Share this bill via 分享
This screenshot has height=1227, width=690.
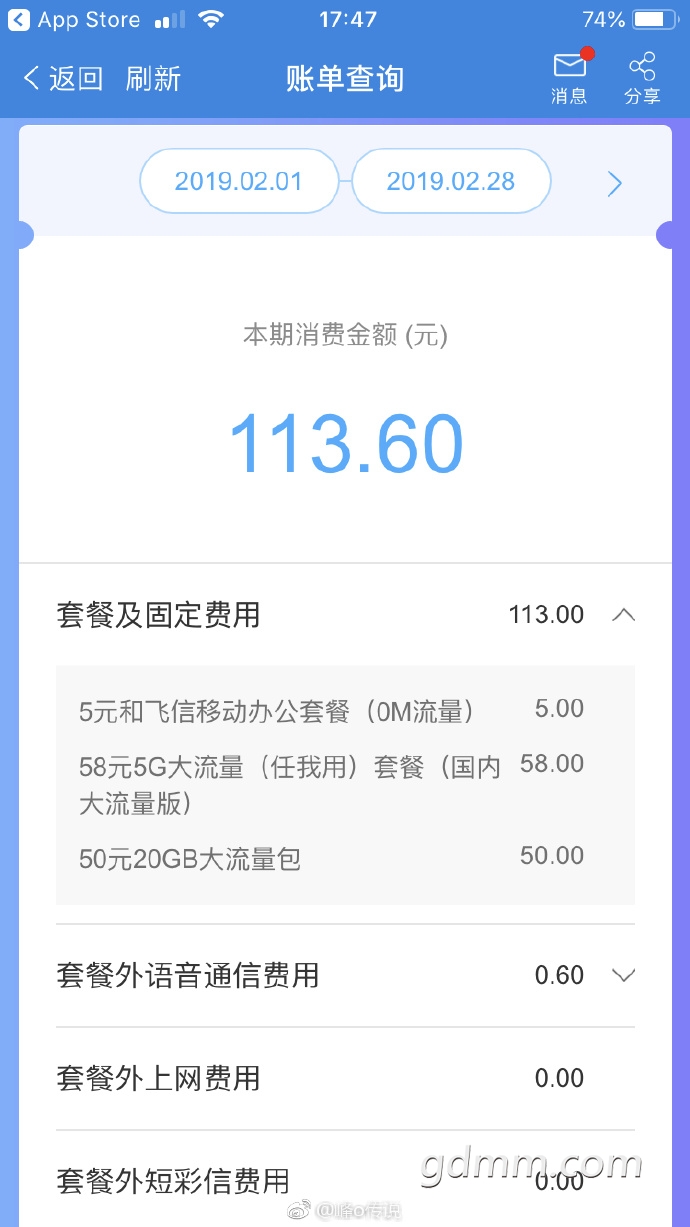click(x=642, y=78)
